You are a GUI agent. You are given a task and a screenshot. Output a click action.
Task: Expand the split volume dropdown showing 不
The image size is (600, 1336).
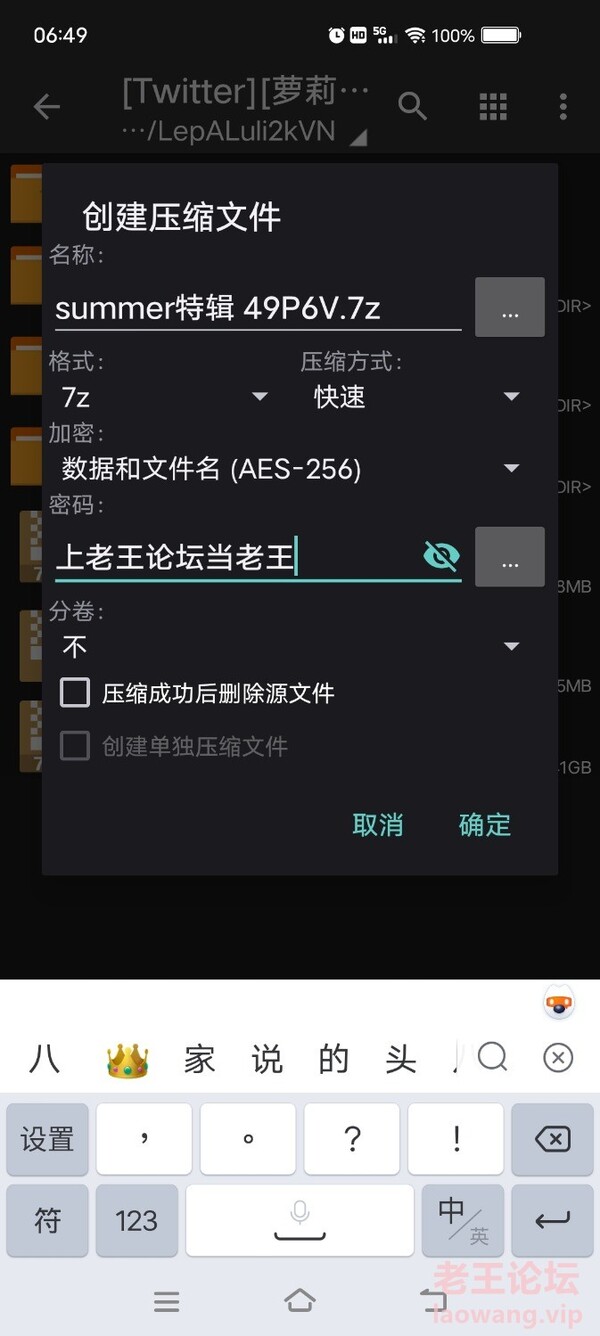tap(290, 647)
